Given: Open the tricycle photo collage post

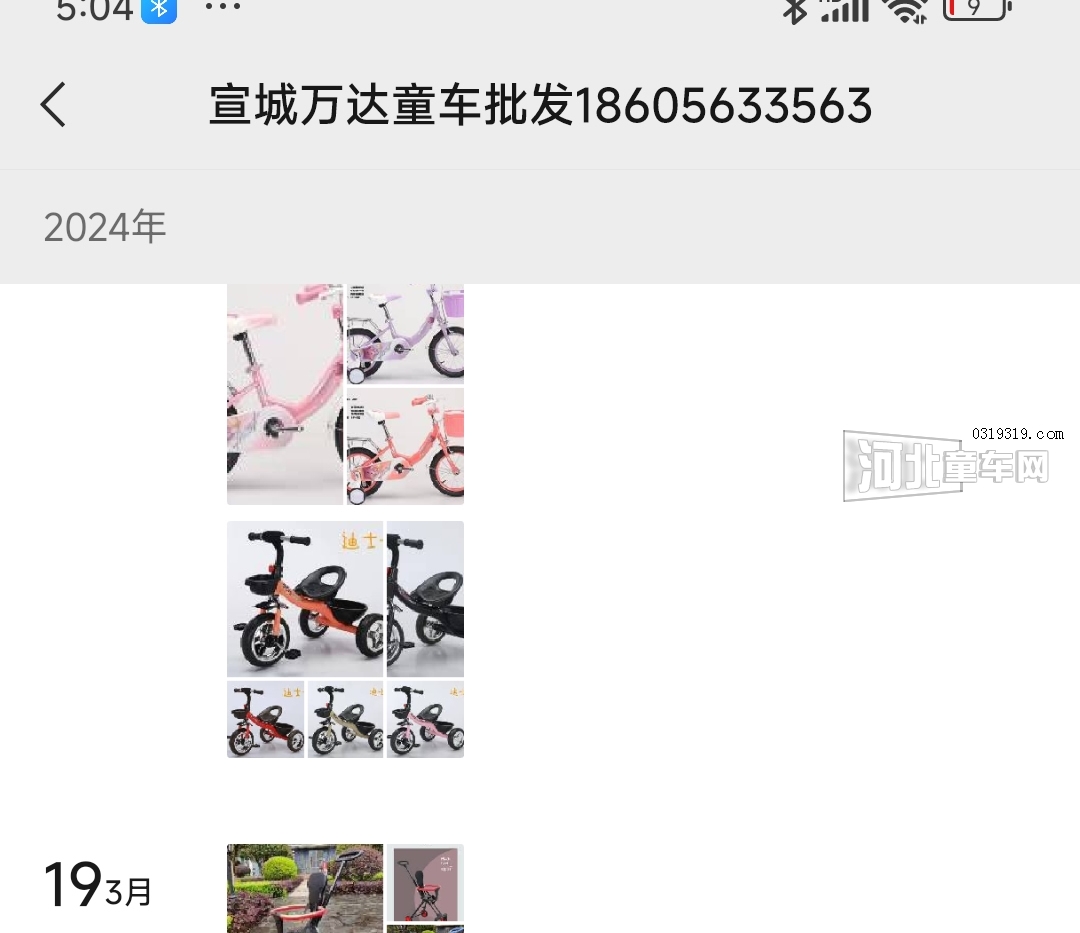Looking at the screenshot, I should pos(345,639).
